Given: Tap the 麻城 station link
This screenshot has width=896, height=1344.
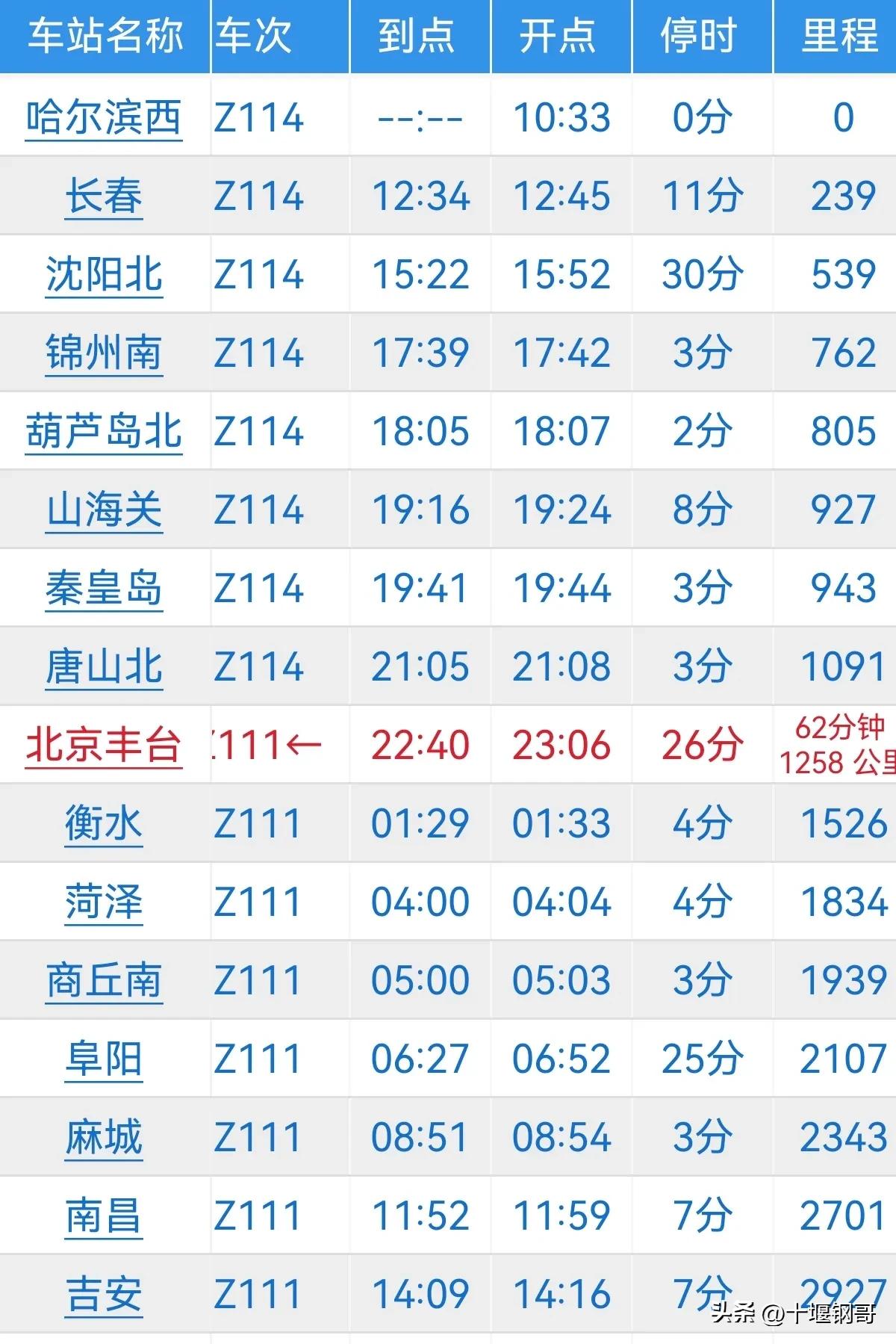Looking at the screenshot, I should 104,1137.
